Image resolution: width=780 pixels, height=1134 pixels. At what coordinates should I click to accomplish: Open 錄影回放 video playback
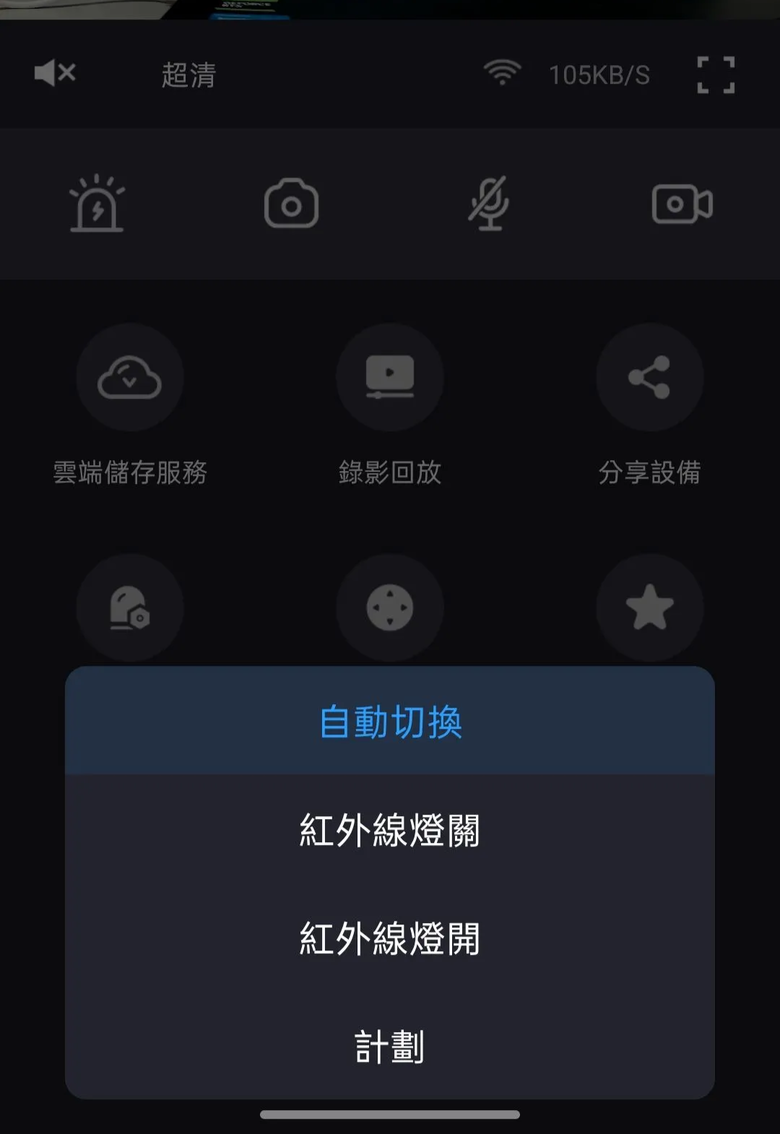click(x=390, y=377)
